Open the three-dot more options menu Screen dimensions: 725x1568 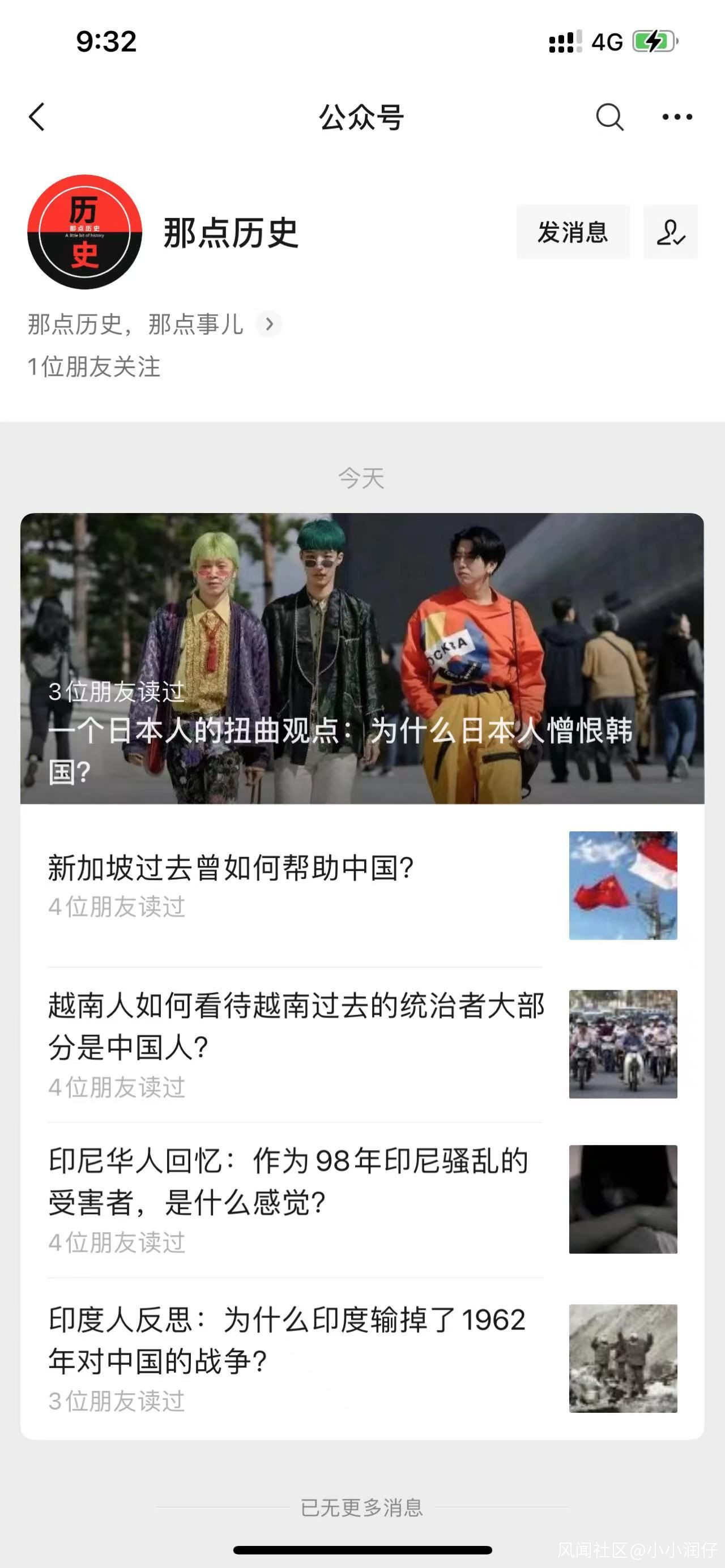(677, 117)
